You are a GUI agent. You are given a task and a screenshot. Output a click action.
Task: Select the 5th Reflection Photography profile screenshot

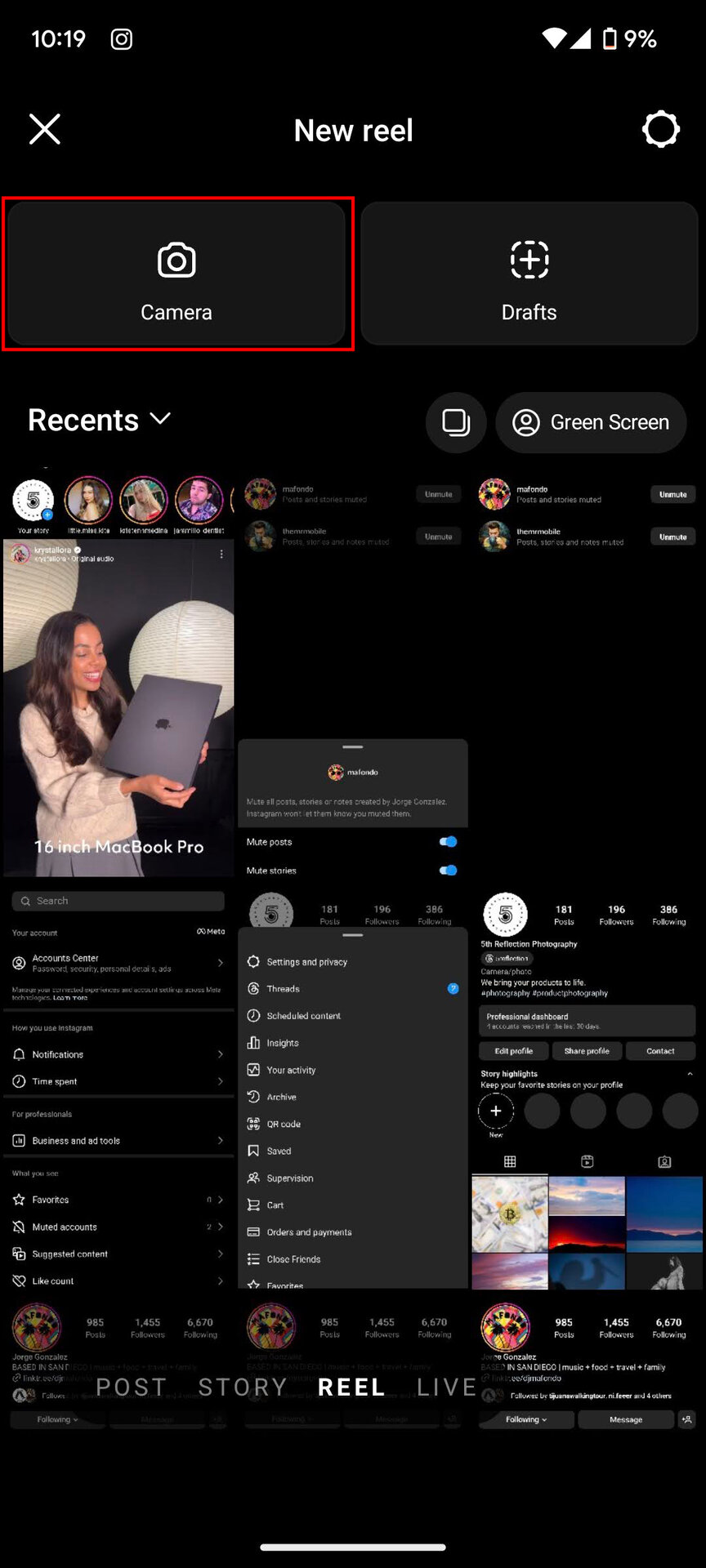(x=587, y=1086)
